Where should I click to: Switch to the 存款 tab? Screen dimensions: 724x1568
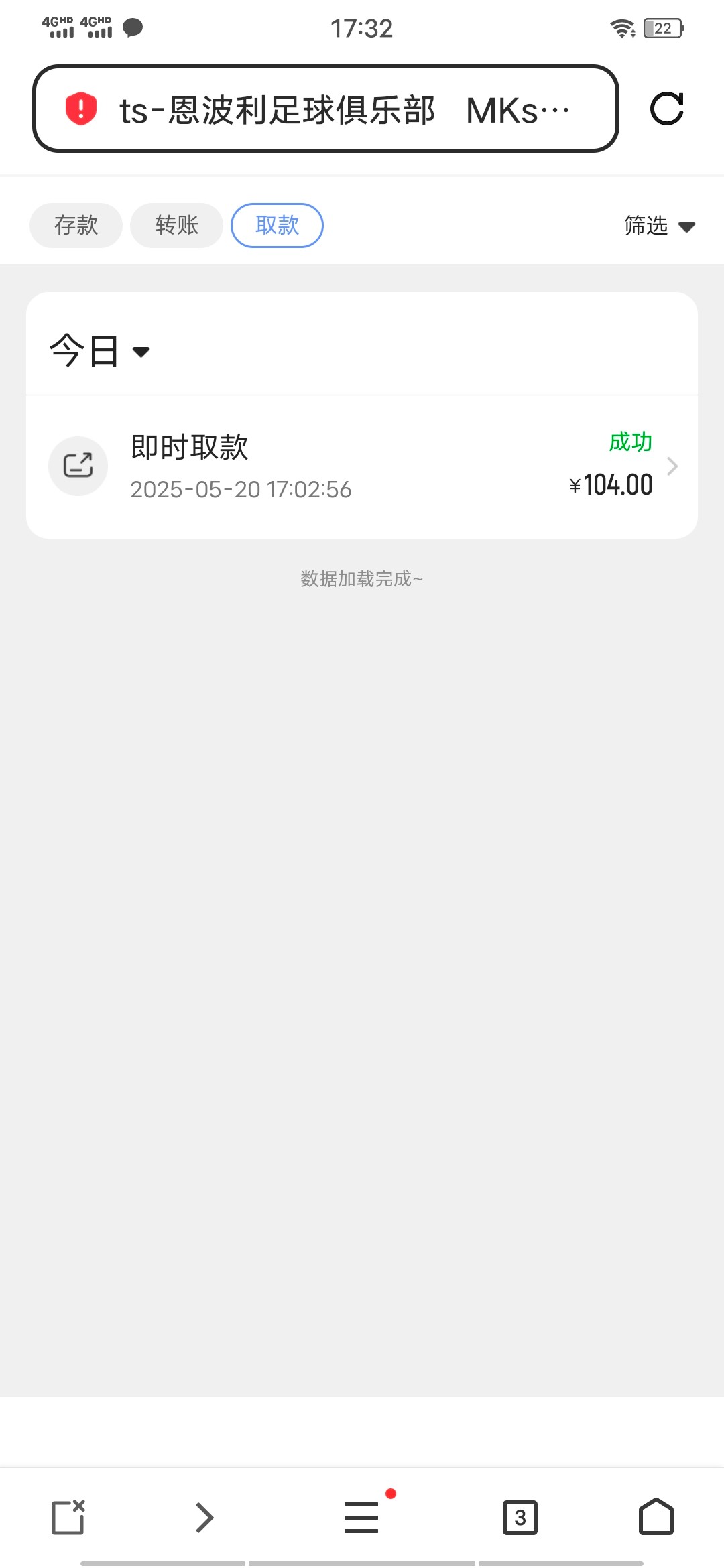[76, 225]
